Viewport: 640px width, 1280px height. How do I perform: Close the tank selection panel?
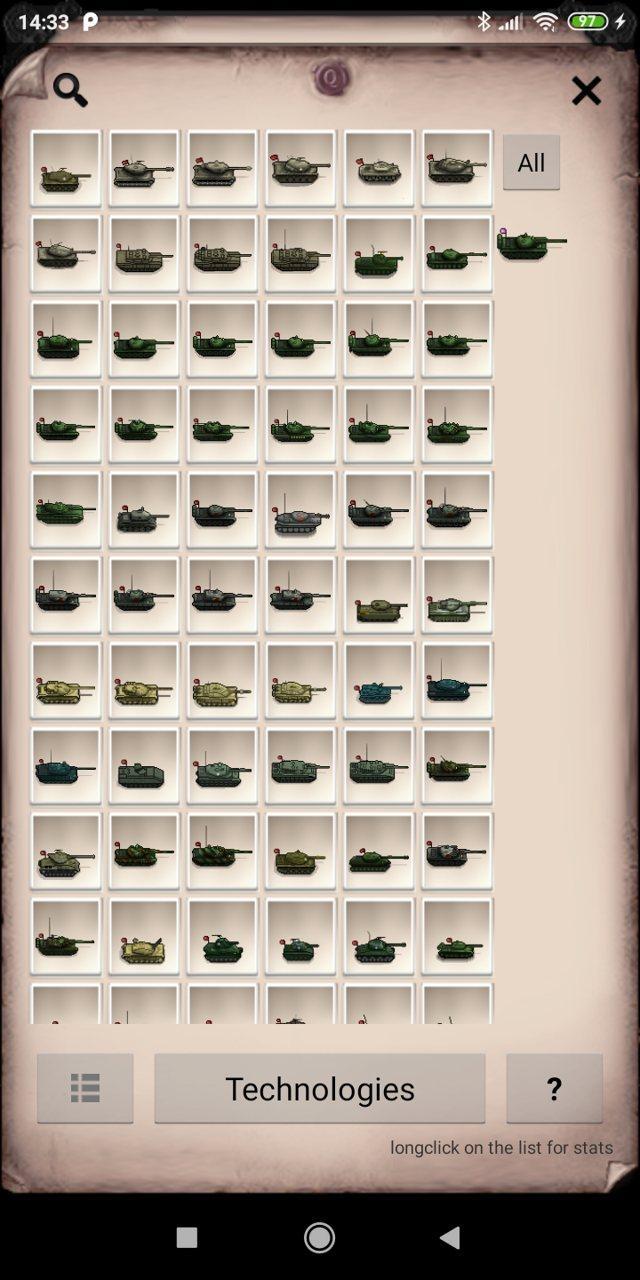point(586,91)
